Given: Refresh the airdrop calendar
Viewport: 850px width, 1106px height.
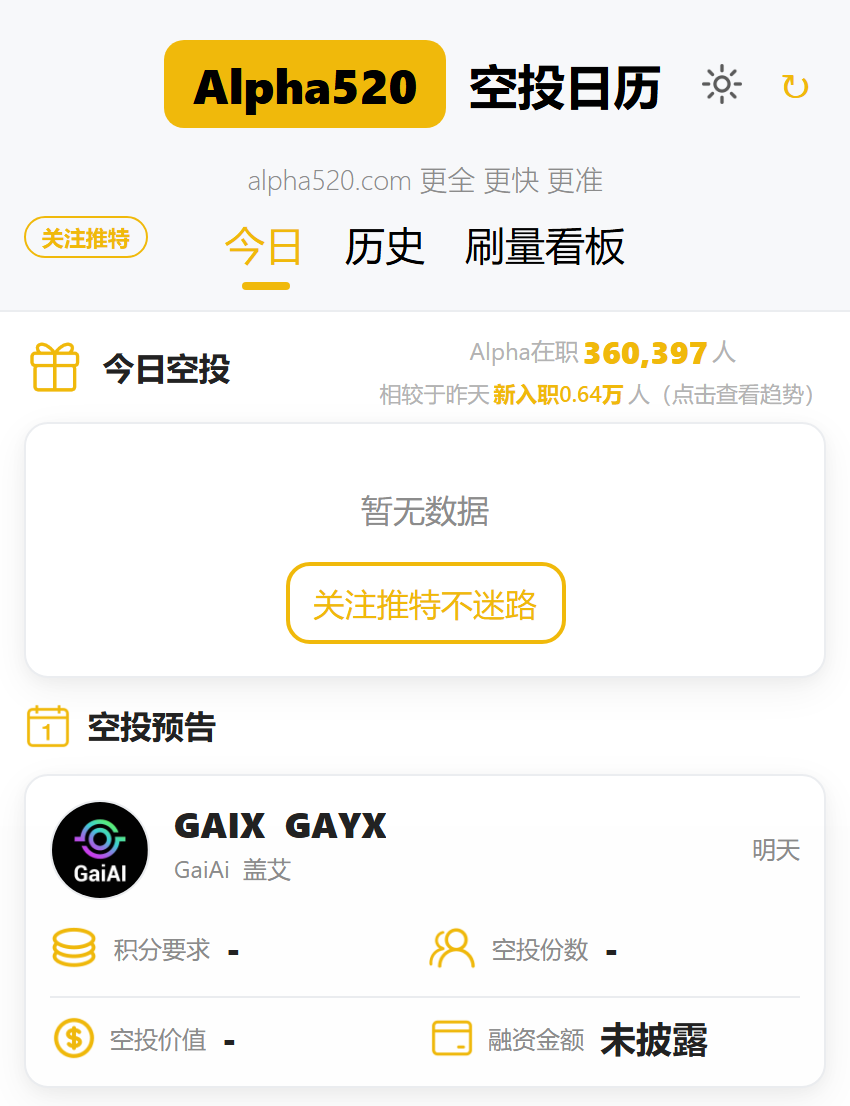Looking at the screenshot, I should click(x=795, y=87).
